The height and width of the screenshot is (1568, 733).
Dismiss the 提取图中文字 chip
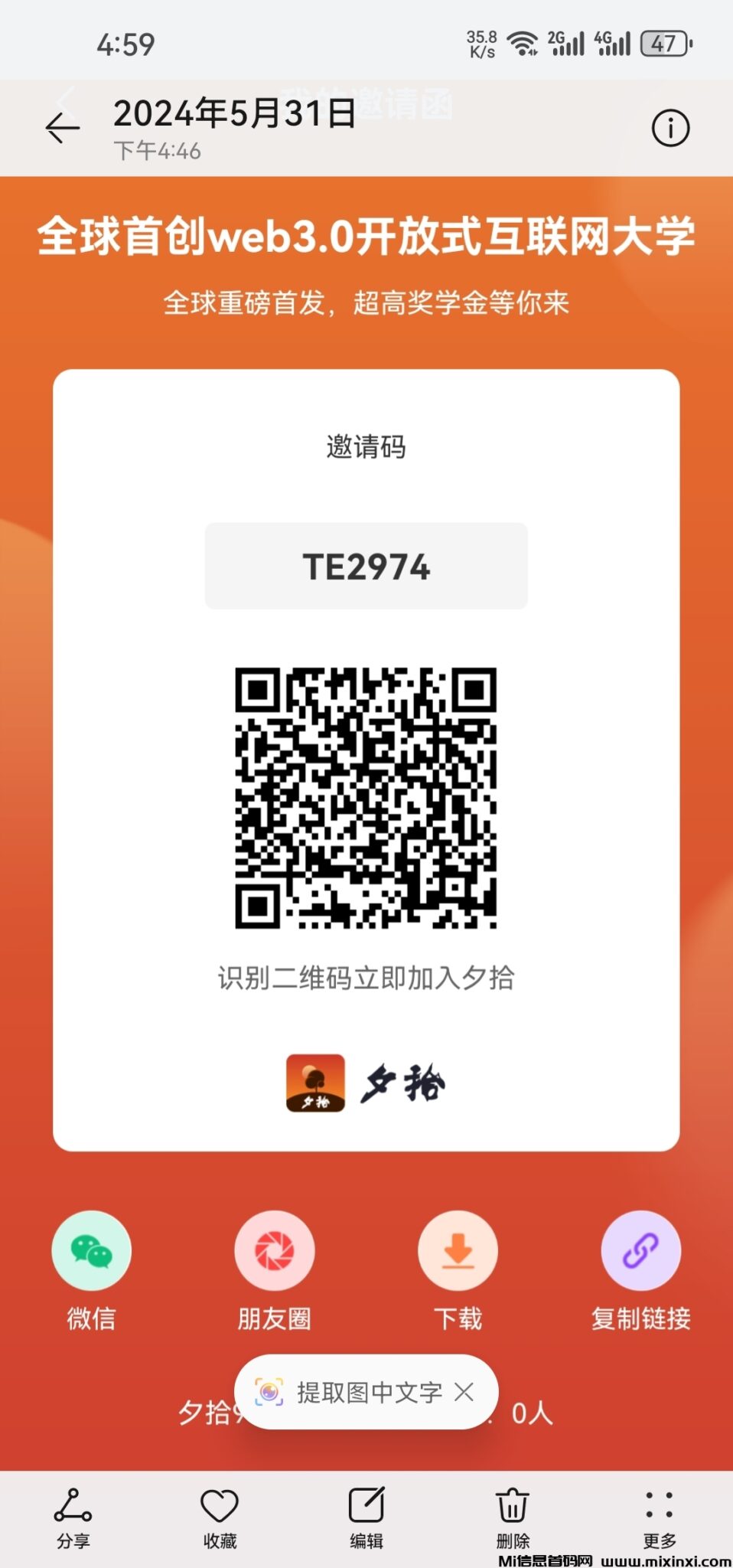pos(464,1392)
